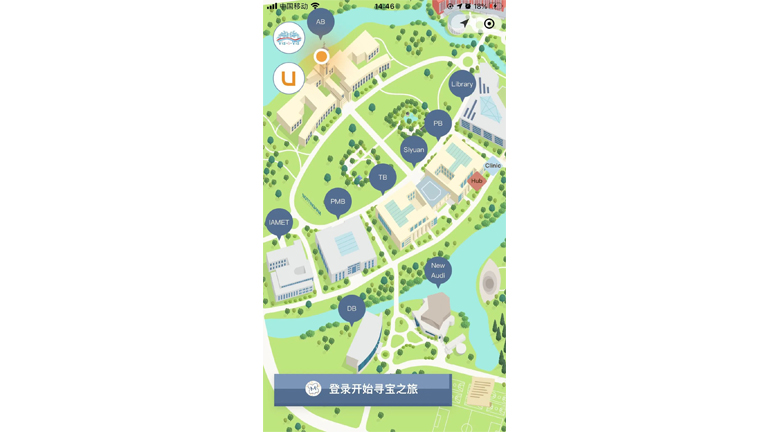Viewport: 768px width, 432px height.
Task: Tap the navigation arrow icon
Action: [464, 23]
